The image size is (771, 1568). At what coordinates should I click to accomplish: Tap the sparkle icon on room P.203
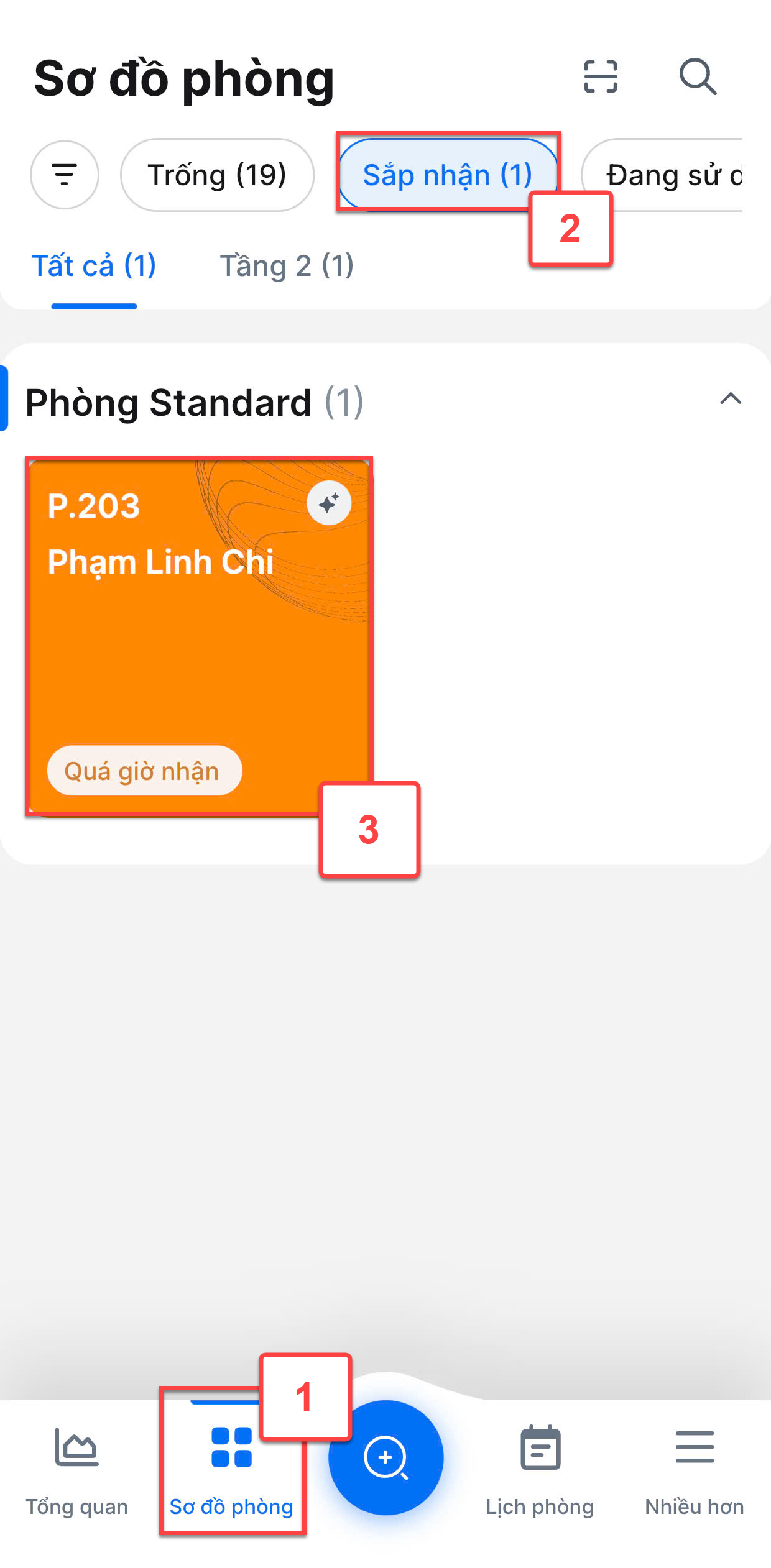[x=329, y=503]
